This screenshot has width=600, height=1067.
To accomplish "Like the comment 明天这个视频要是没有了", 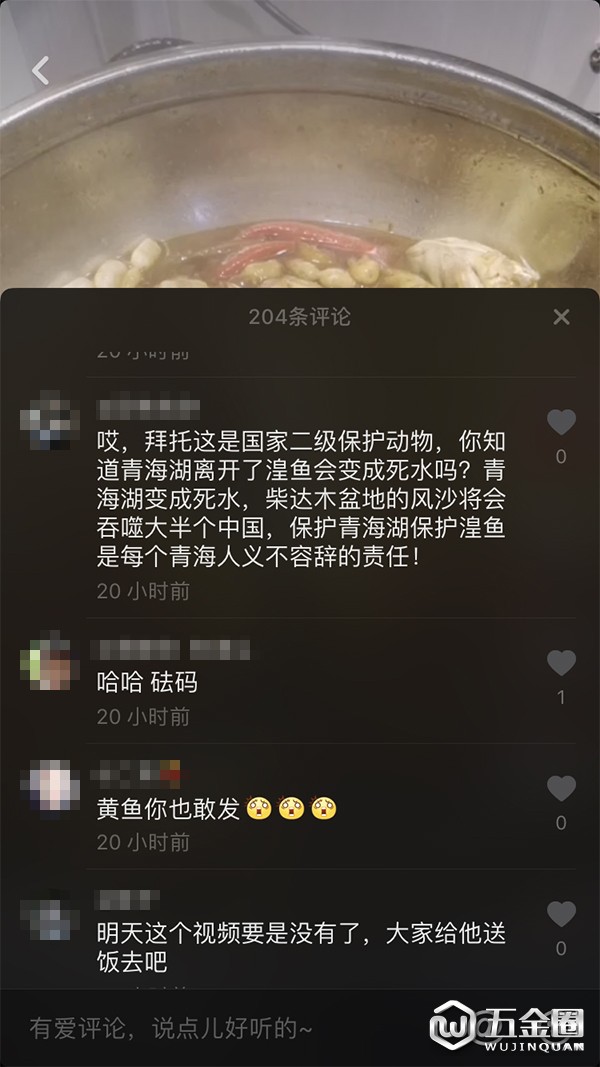I will 561,914.
